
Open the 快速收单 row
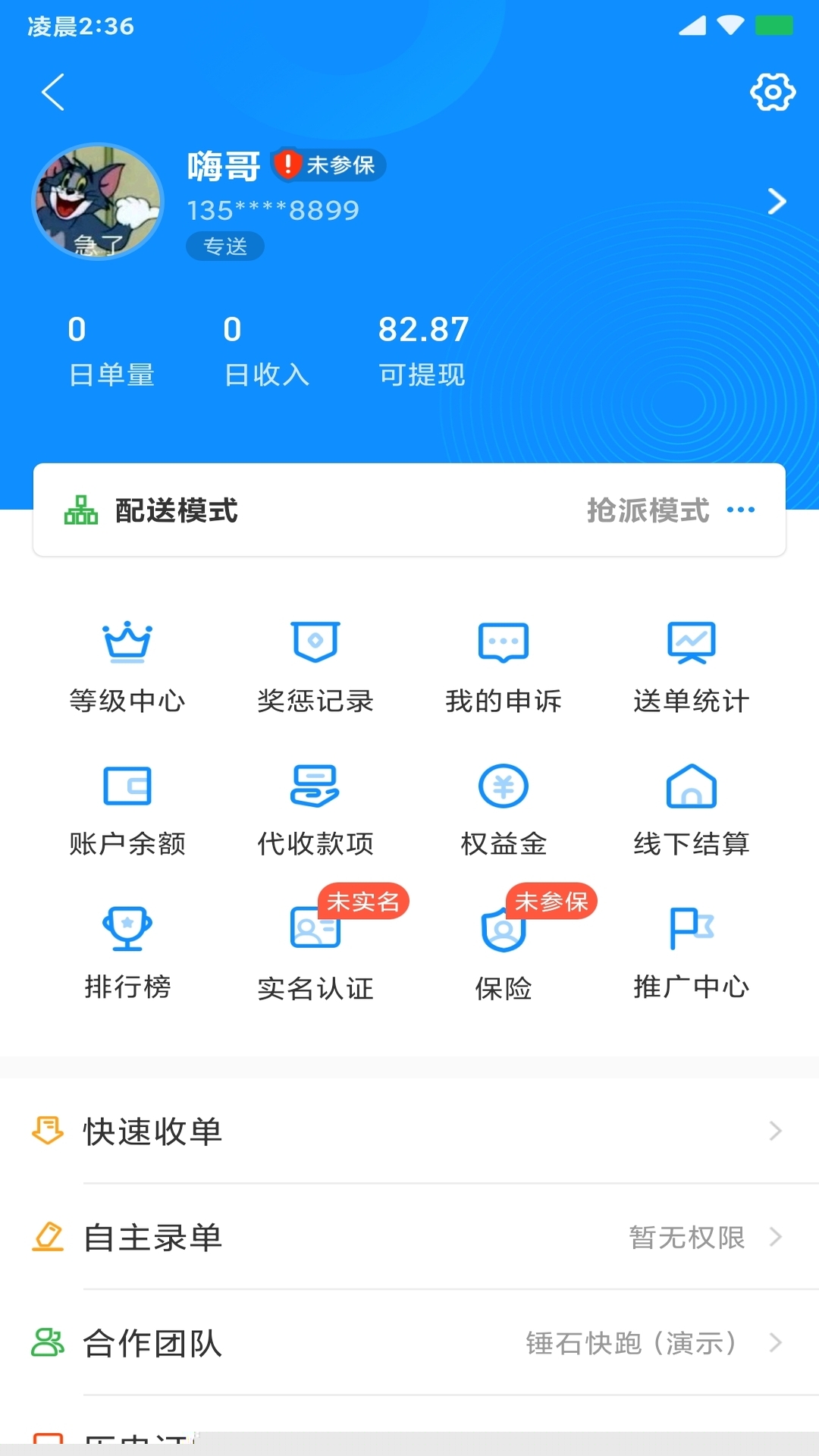click(409, 1131)
